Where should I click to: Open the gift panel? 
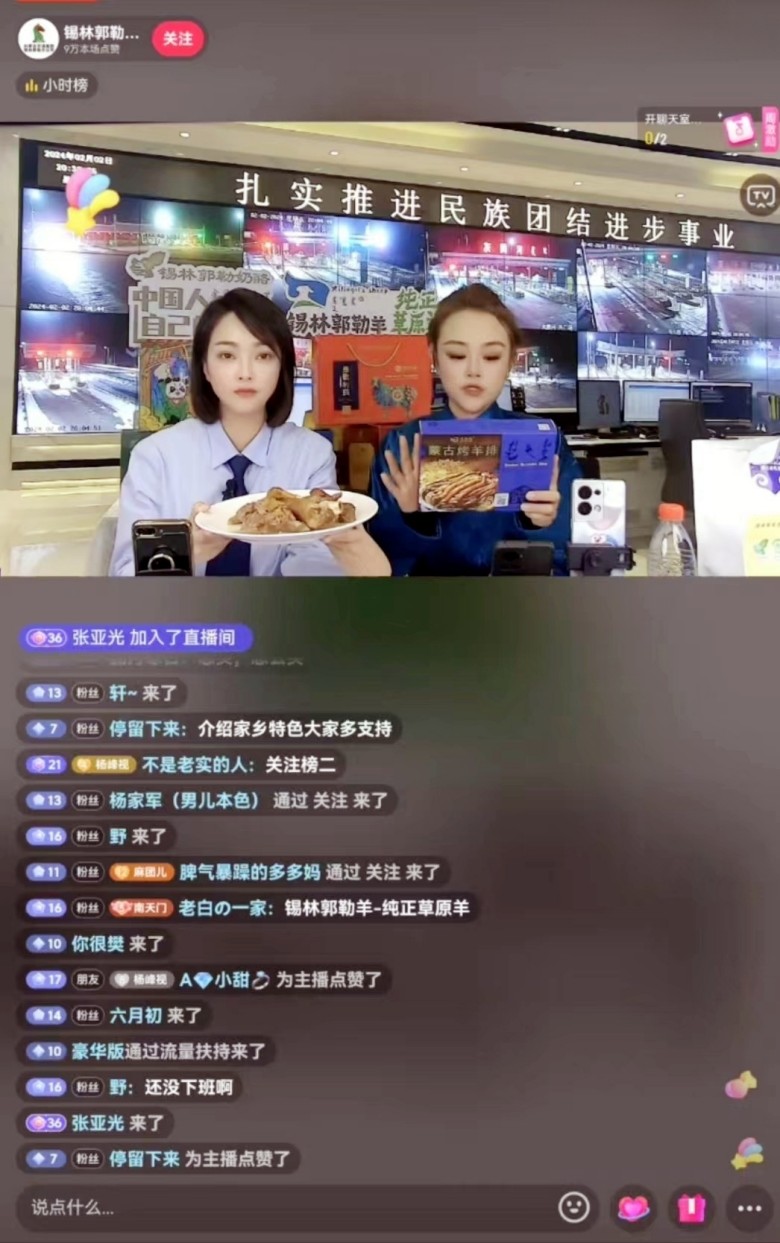pos(691,1208)
